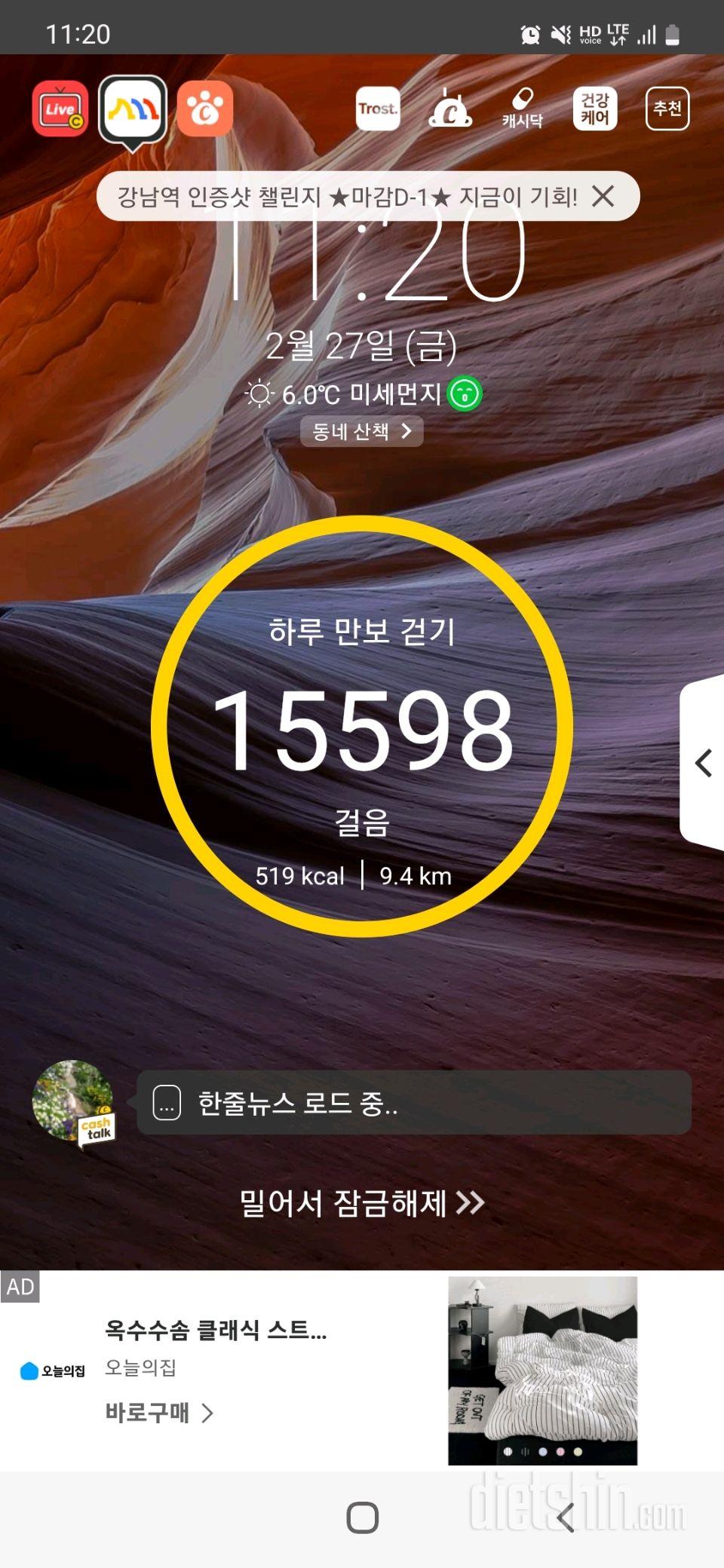Open 동네 산책 chip
This screenshot has width=724, height=1568.
(361, 431)
